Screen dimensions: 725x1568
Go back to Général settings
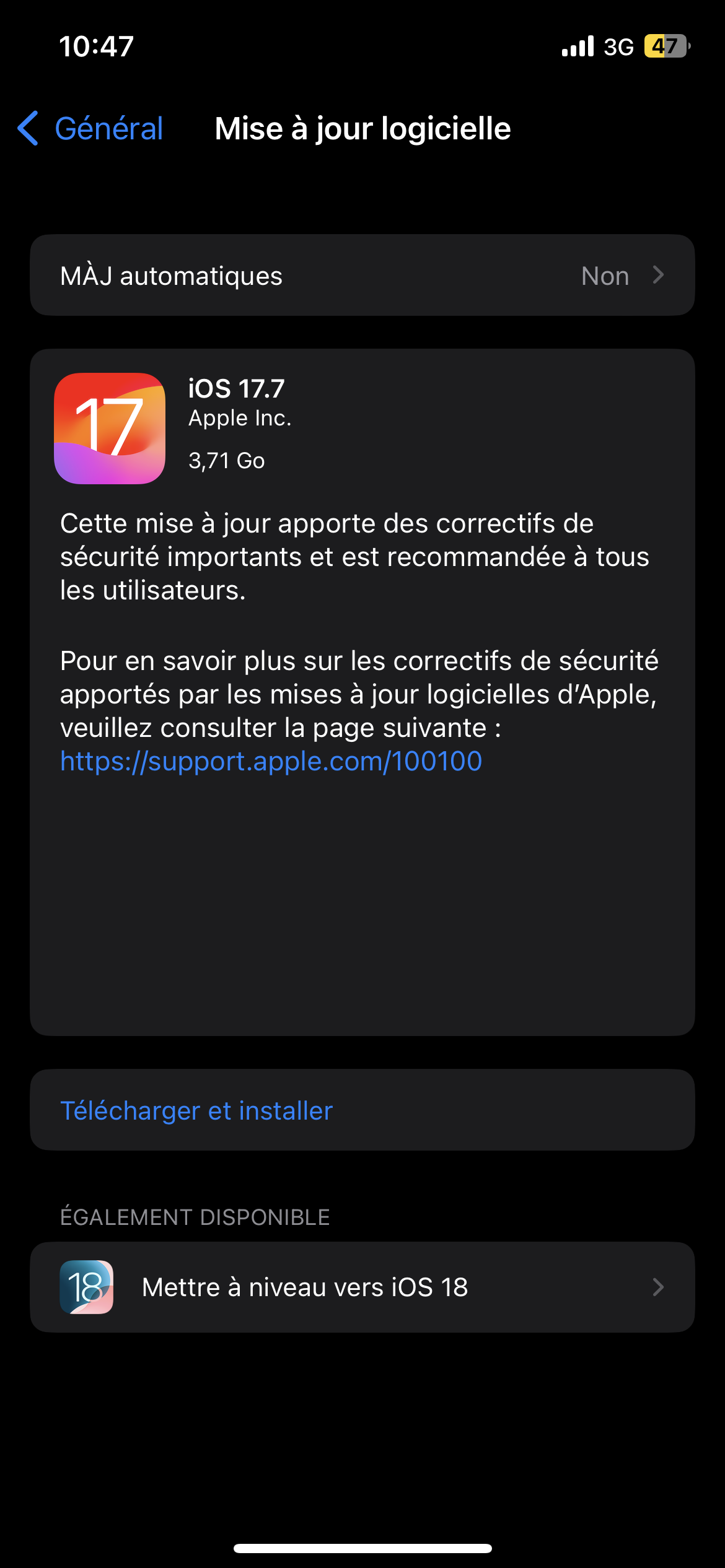91,129
